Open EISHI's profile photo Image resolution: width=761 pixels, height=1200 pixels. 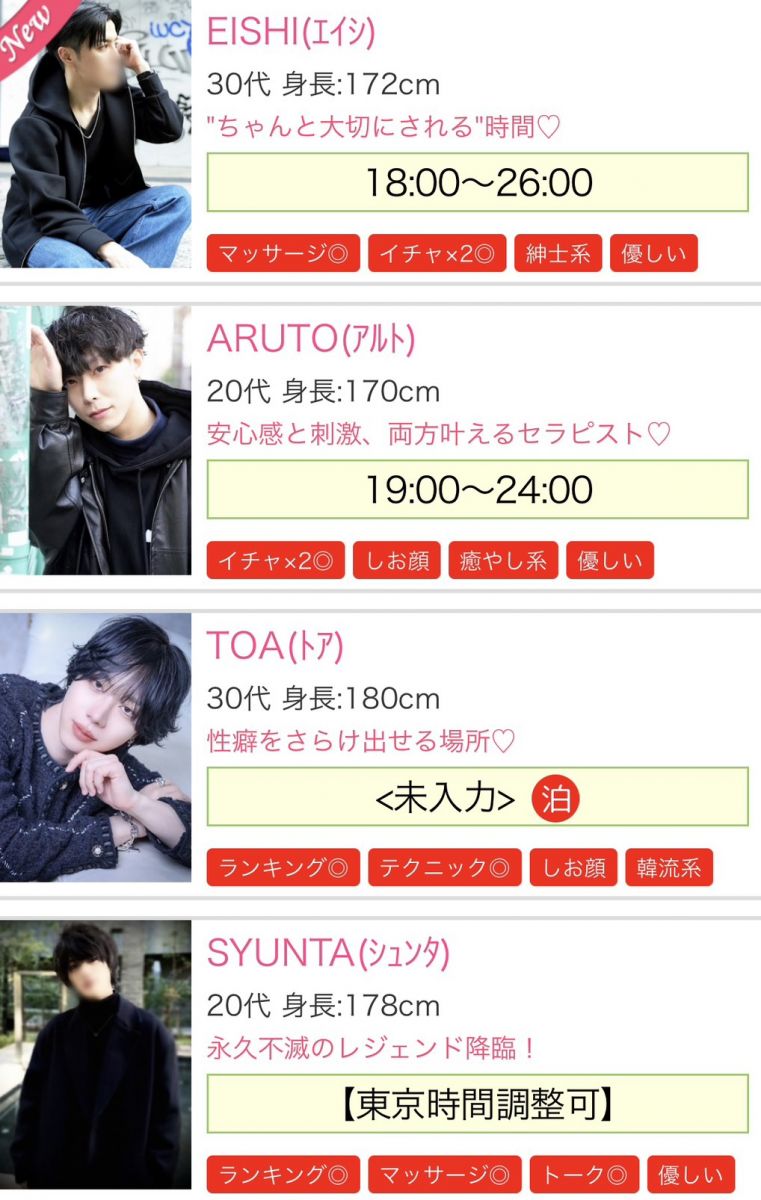pos(96,135)
